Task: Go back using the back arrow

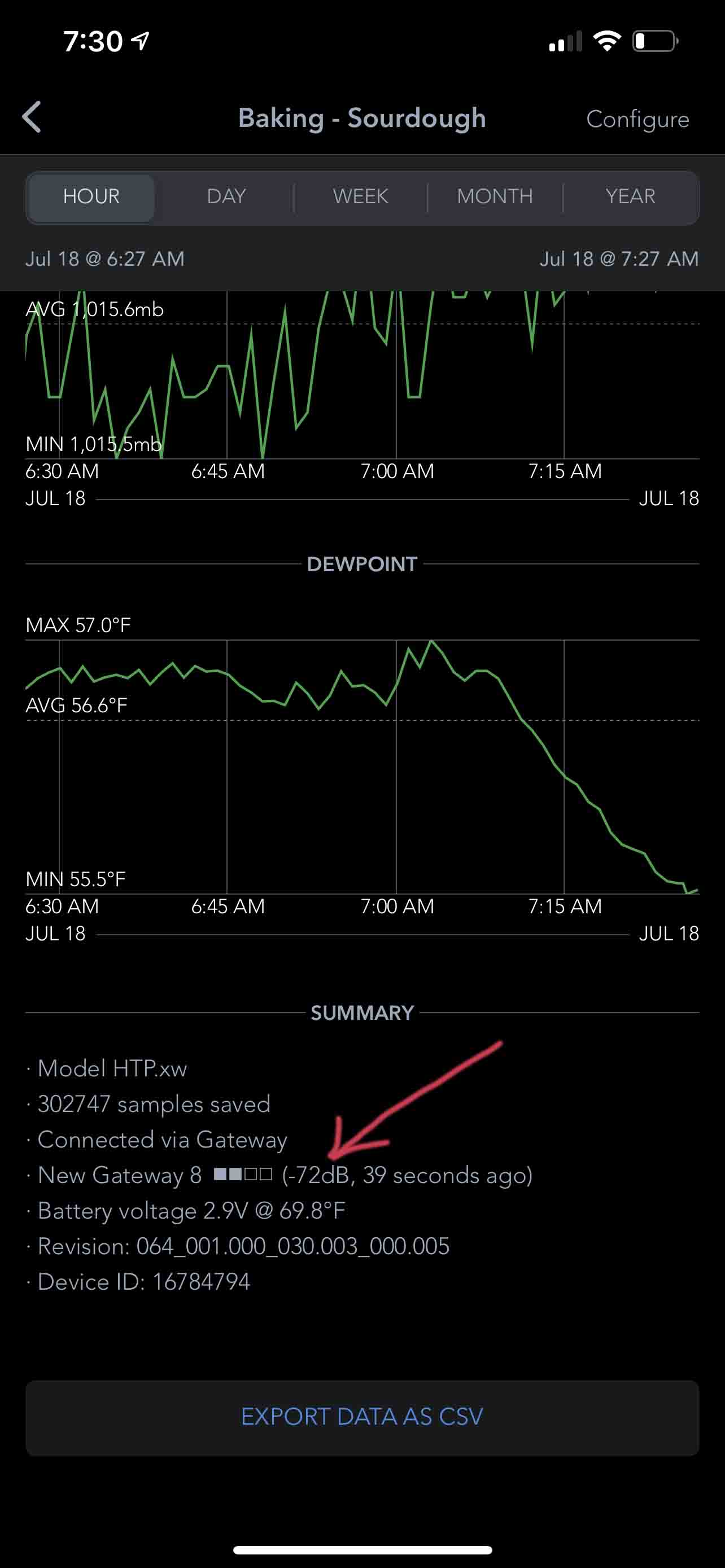Action: click(x=32, y=117)
